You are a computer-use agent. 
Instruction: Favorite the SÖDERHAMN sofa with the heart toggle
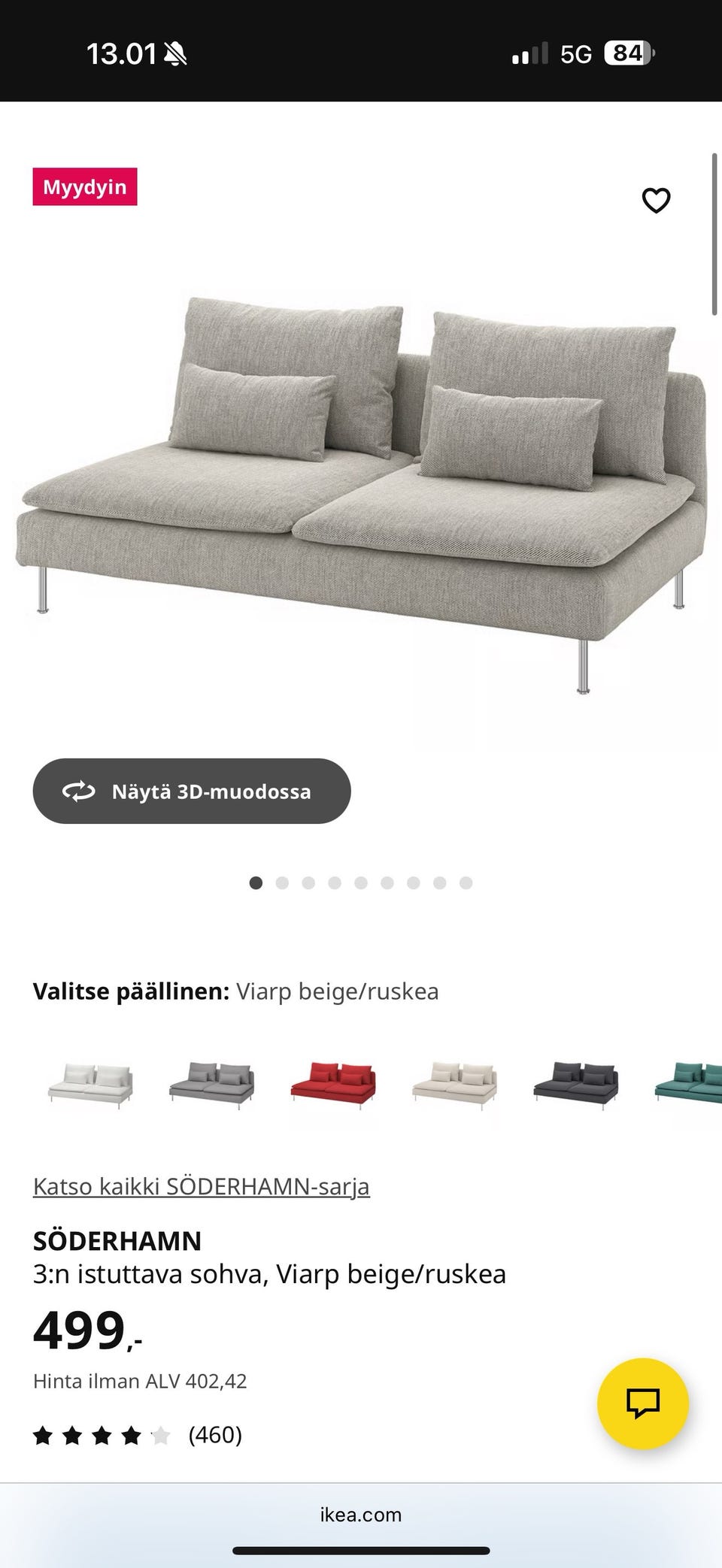tap(657, 199)
